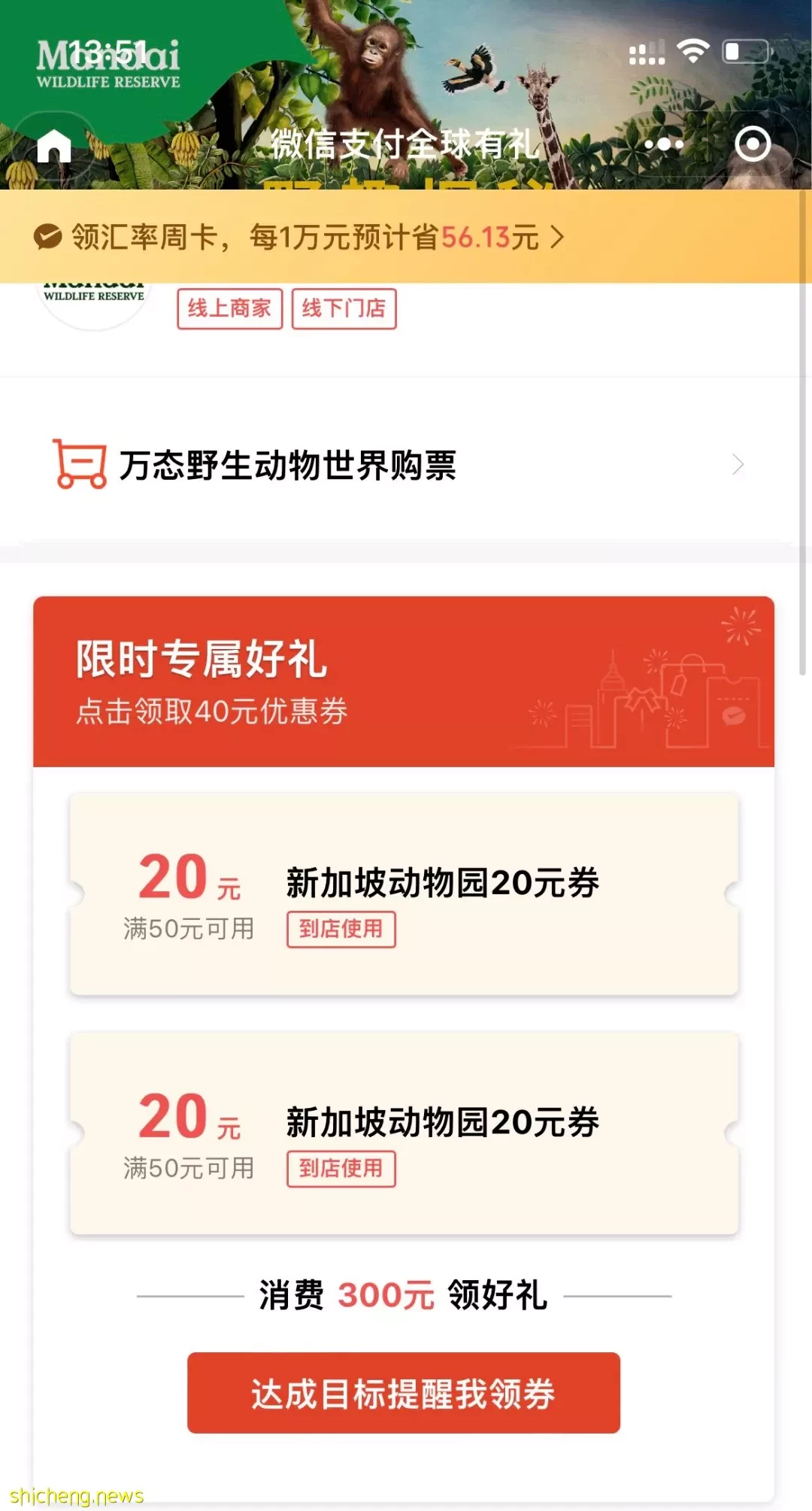This screenshot has width=812, height=1511.
Task: Open the three-dot more menu
Action: tap(664, 144)
